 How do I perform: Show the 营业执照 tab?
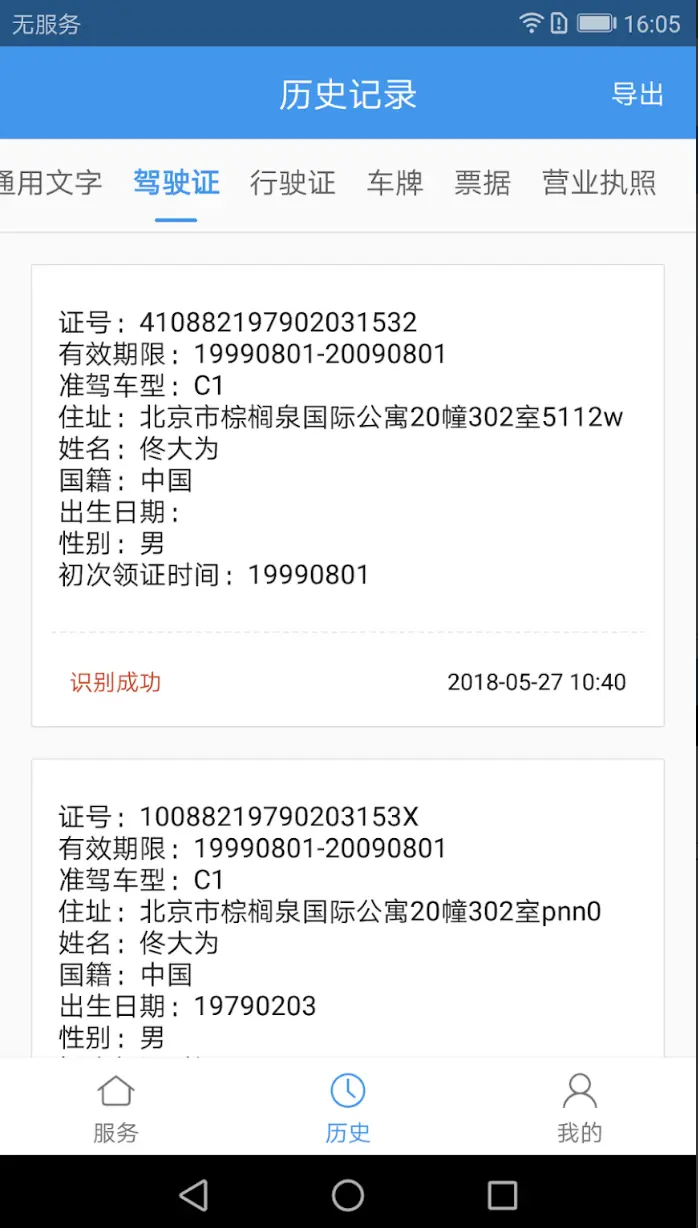click(599, 183)
